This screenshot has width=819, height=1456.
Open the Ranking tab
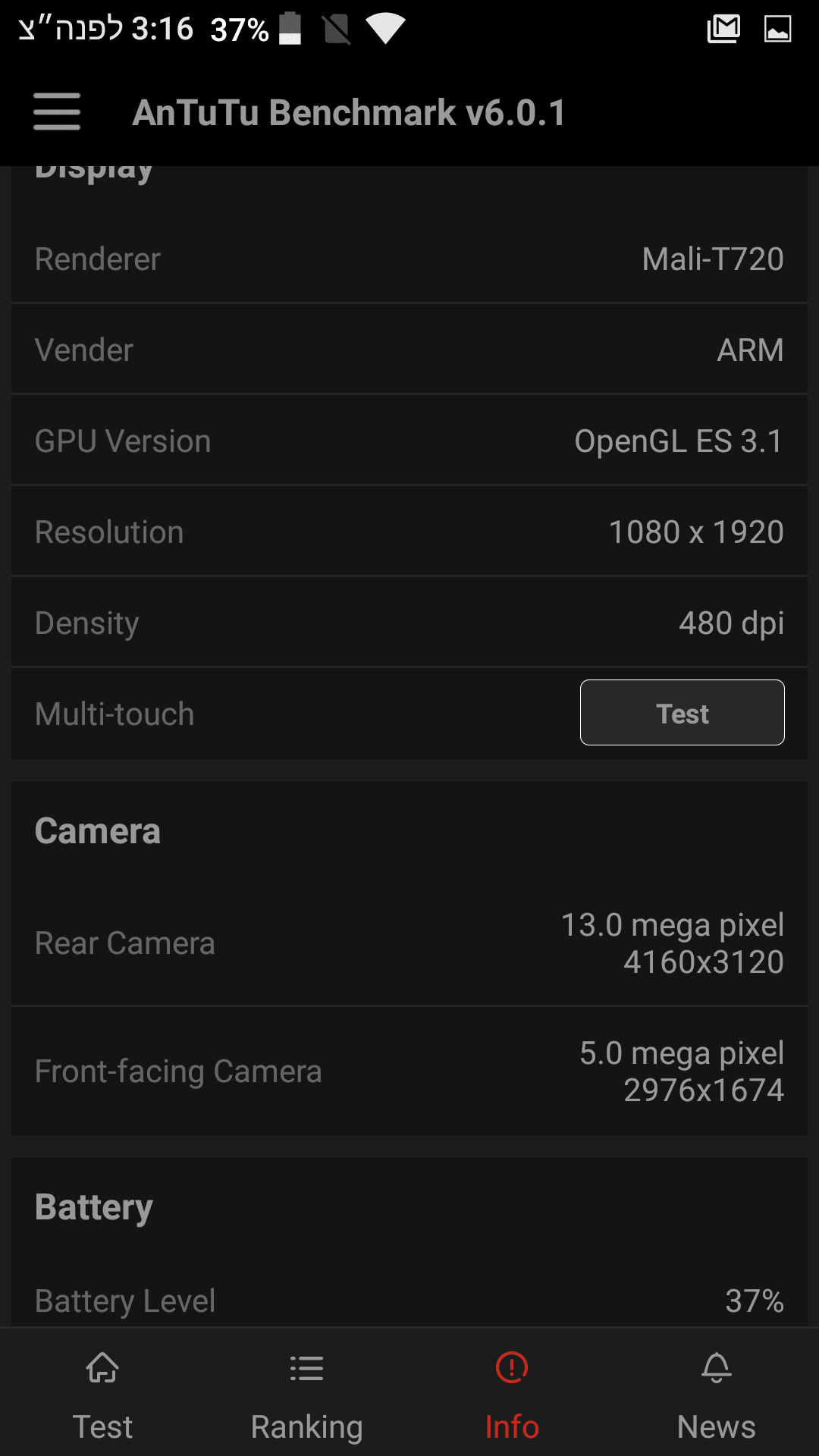coord(307,1395)
